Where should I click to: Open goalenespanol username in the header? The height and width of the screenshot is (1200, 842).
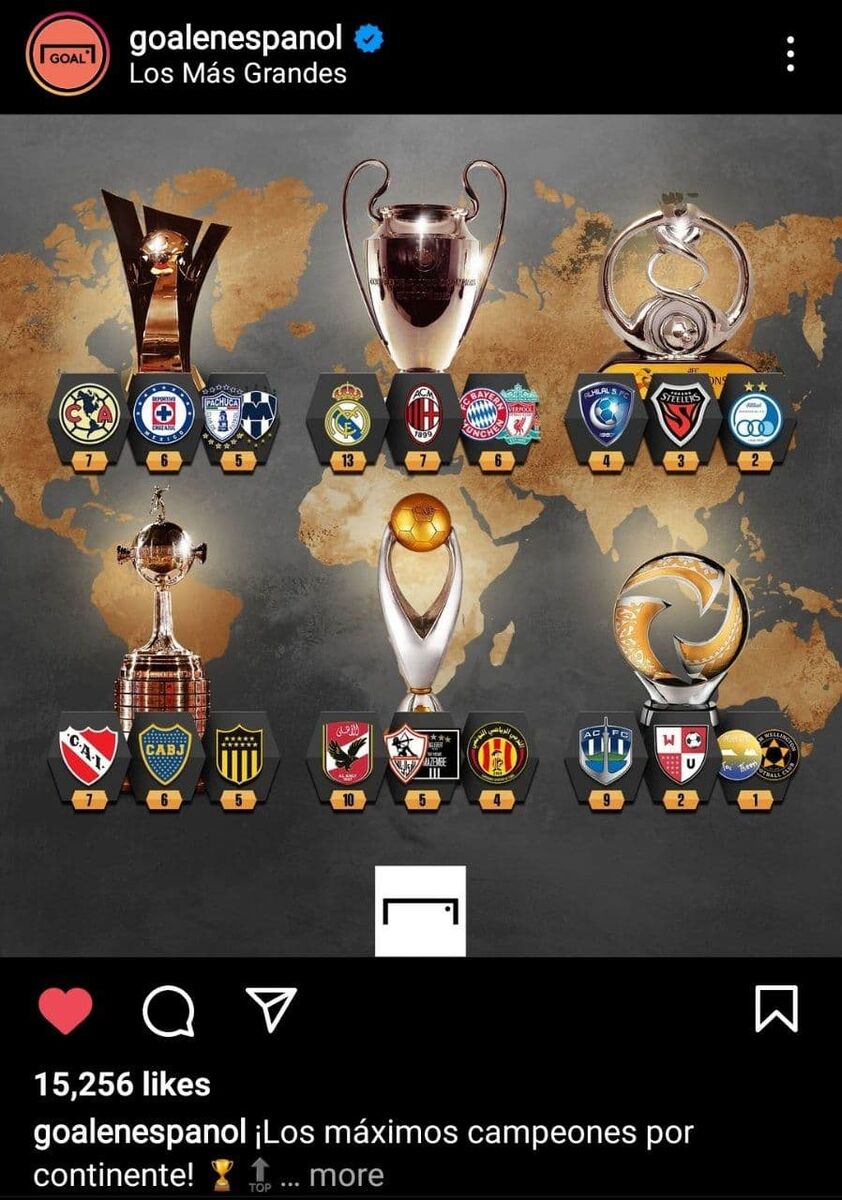[x=235, y=38]
